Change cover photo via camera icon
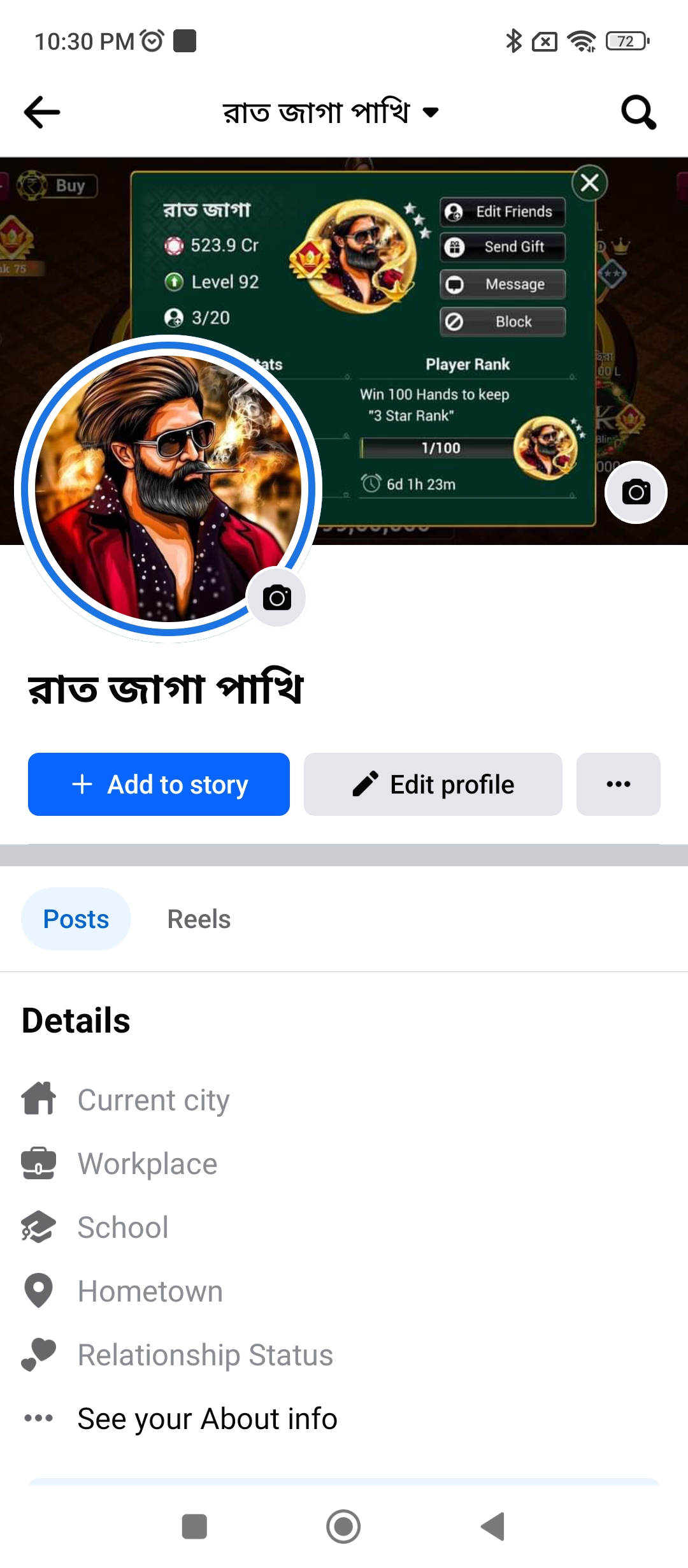Image resolution: width=688 pixels, height=1568 pixels. click(x=636, y=492)
